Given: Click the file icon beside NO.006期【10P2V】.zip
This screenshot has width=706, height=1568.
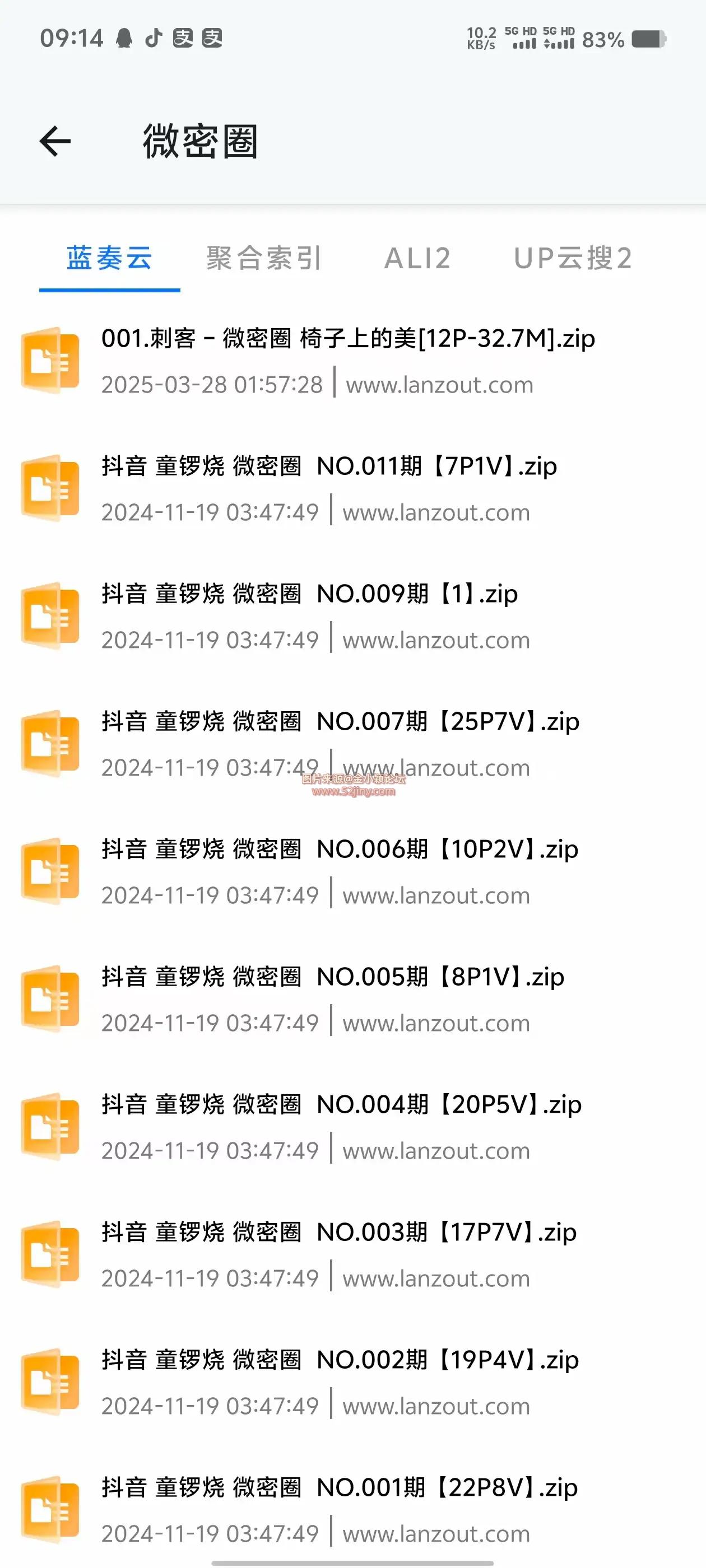Looking at the screenshot, I should point(50,870).
